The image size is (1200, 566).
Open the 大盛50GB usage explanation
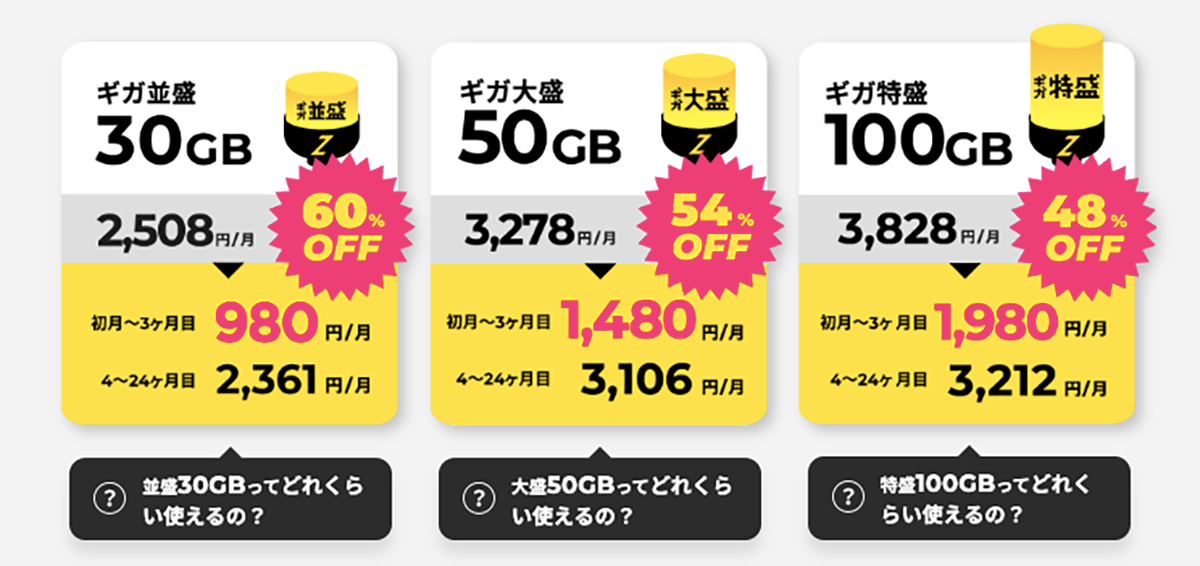click(x=600, y=499)
